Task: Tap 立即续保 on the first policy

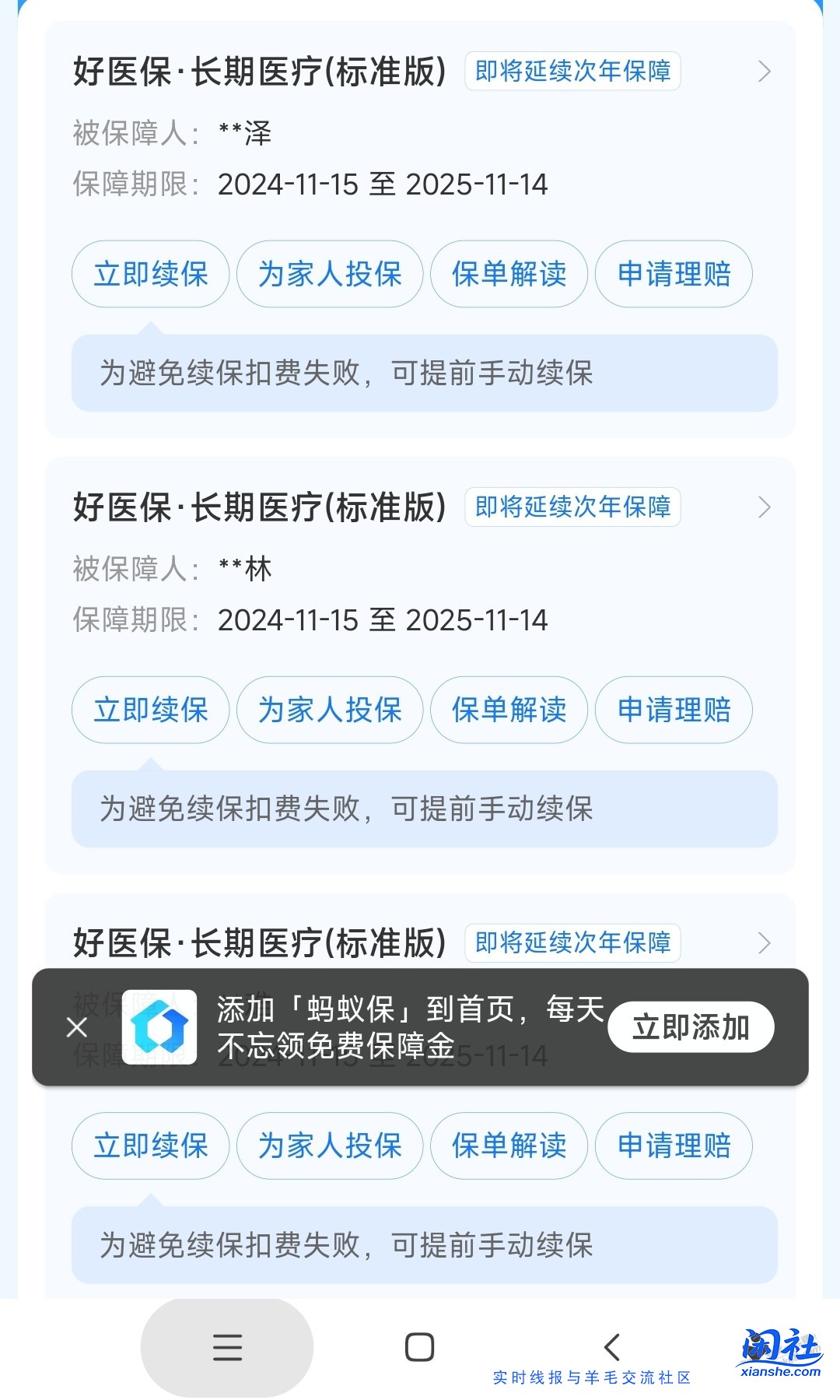Action: 149,274
